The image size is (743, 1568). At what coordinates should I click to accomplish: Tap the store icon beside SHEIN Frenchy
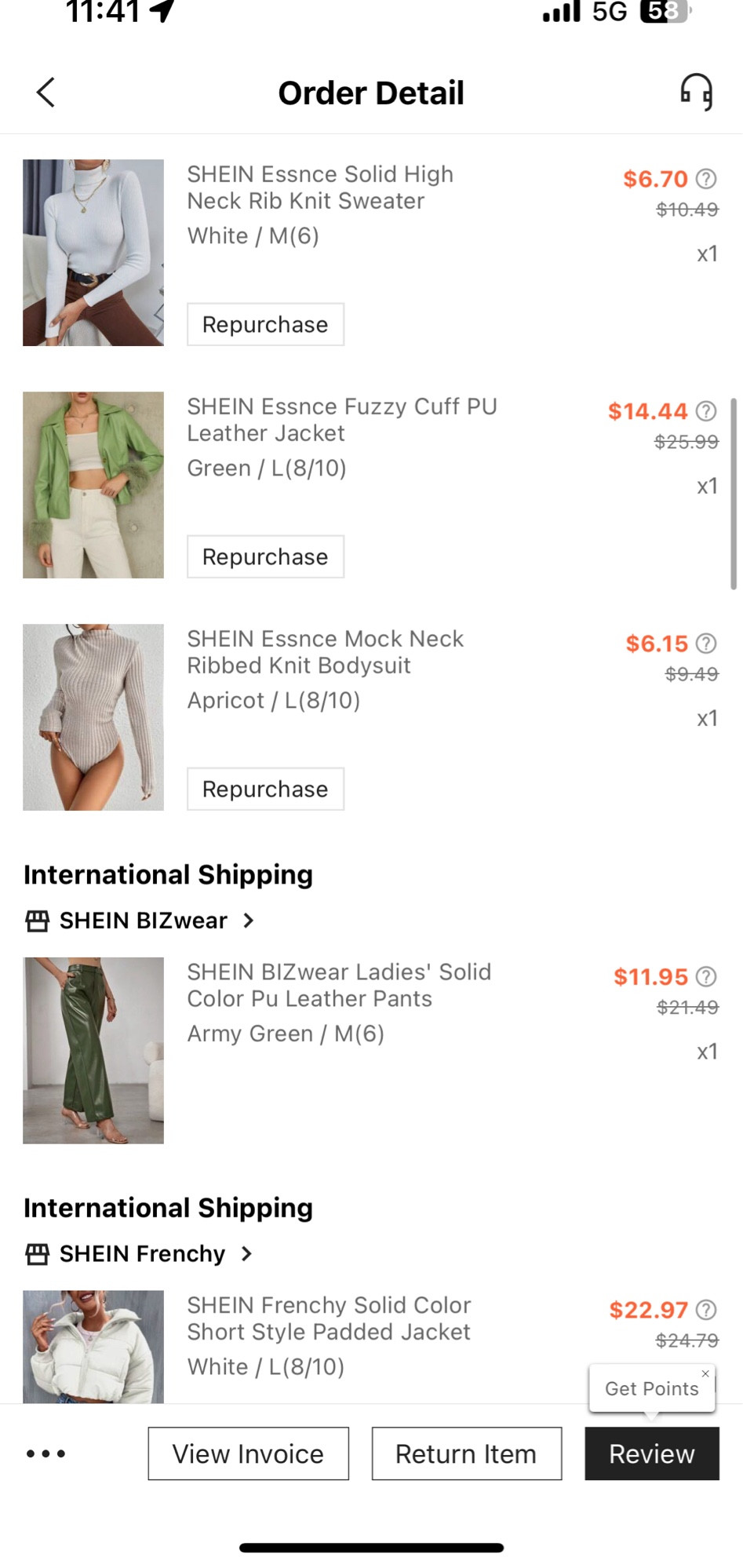[x=37, y=1253]
